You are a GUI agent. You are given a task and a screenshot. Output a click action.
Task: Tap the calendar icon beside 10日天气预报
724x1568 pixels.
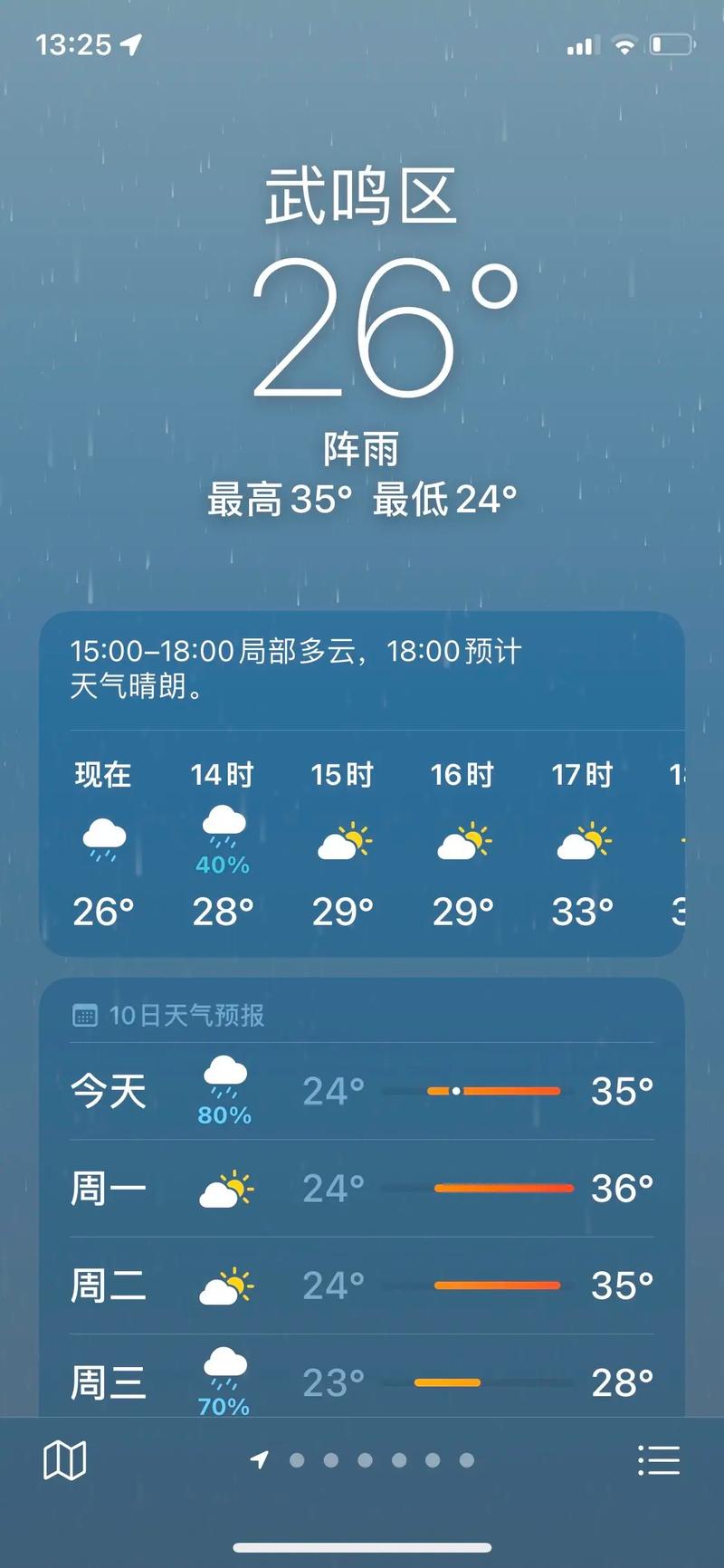(x=86, y=1016)
